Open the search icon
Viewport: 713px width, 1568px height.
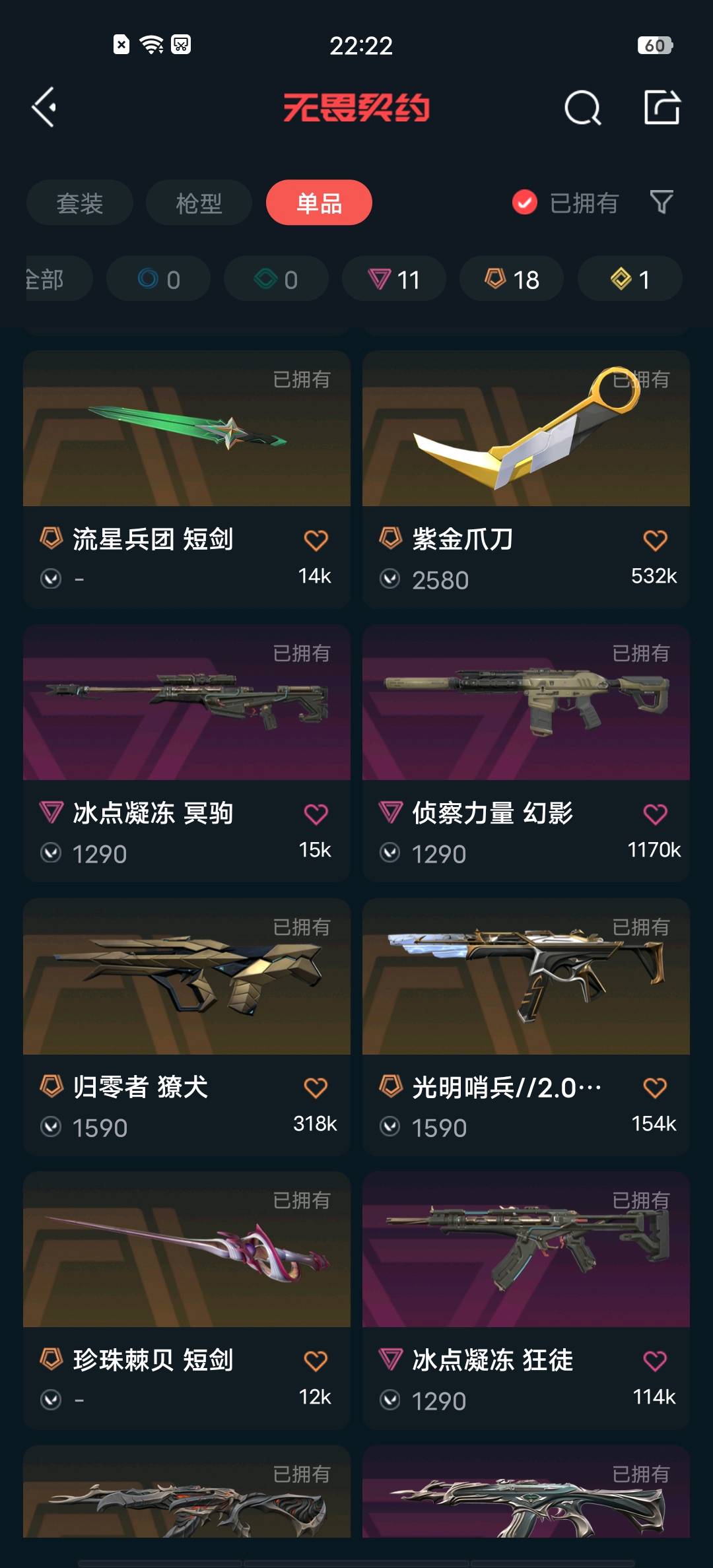[582, 108]
